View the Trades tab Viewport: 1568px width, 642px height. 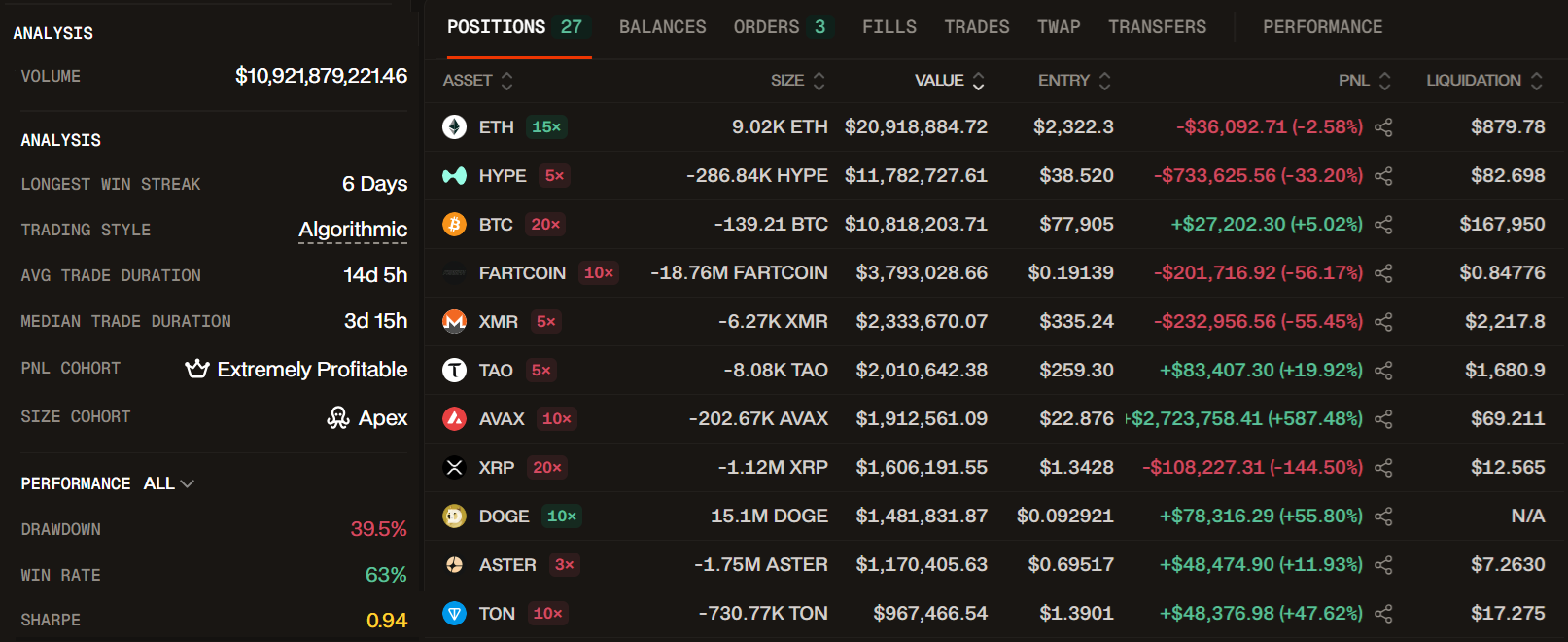point(976,27)
